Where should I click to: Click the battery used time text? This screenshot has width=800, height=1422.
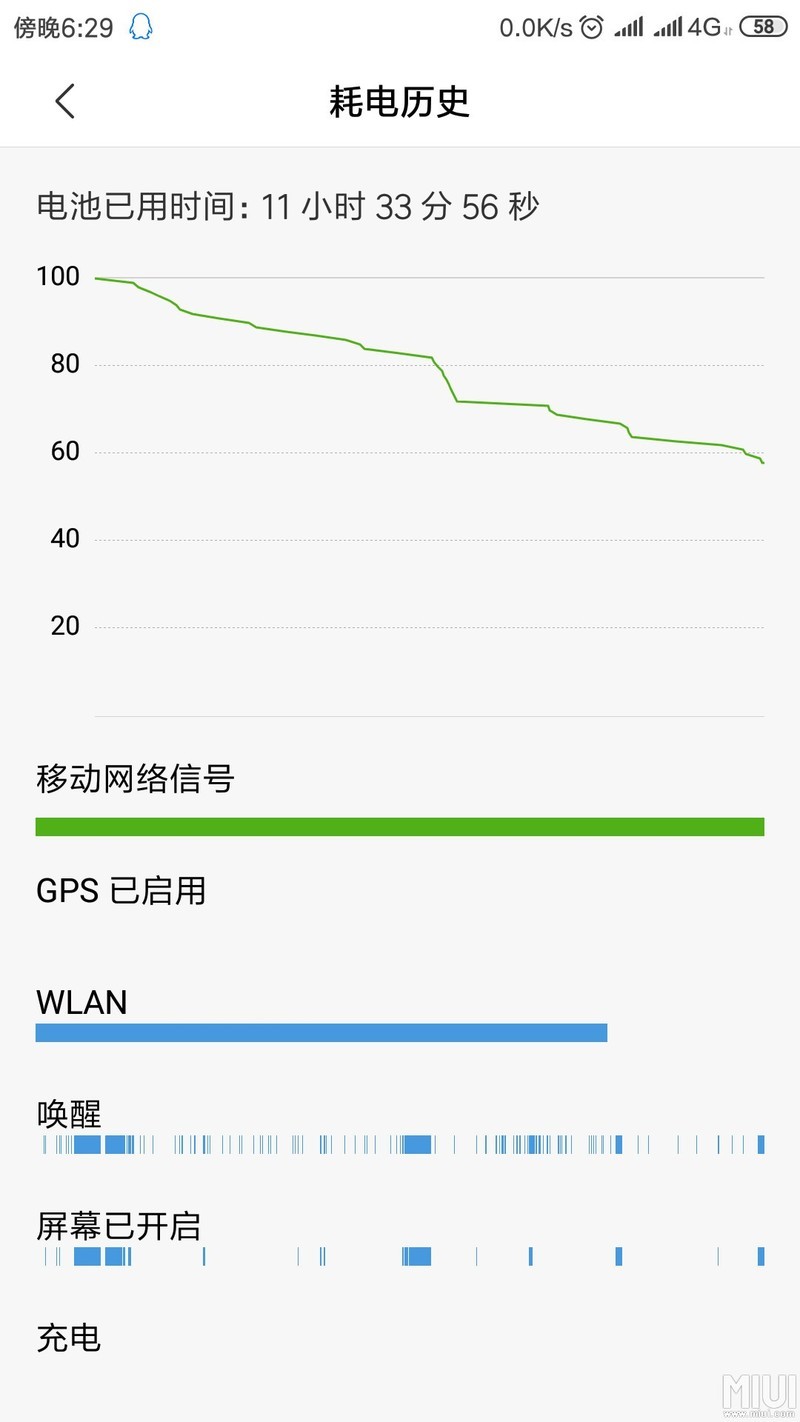pos(287,207)
